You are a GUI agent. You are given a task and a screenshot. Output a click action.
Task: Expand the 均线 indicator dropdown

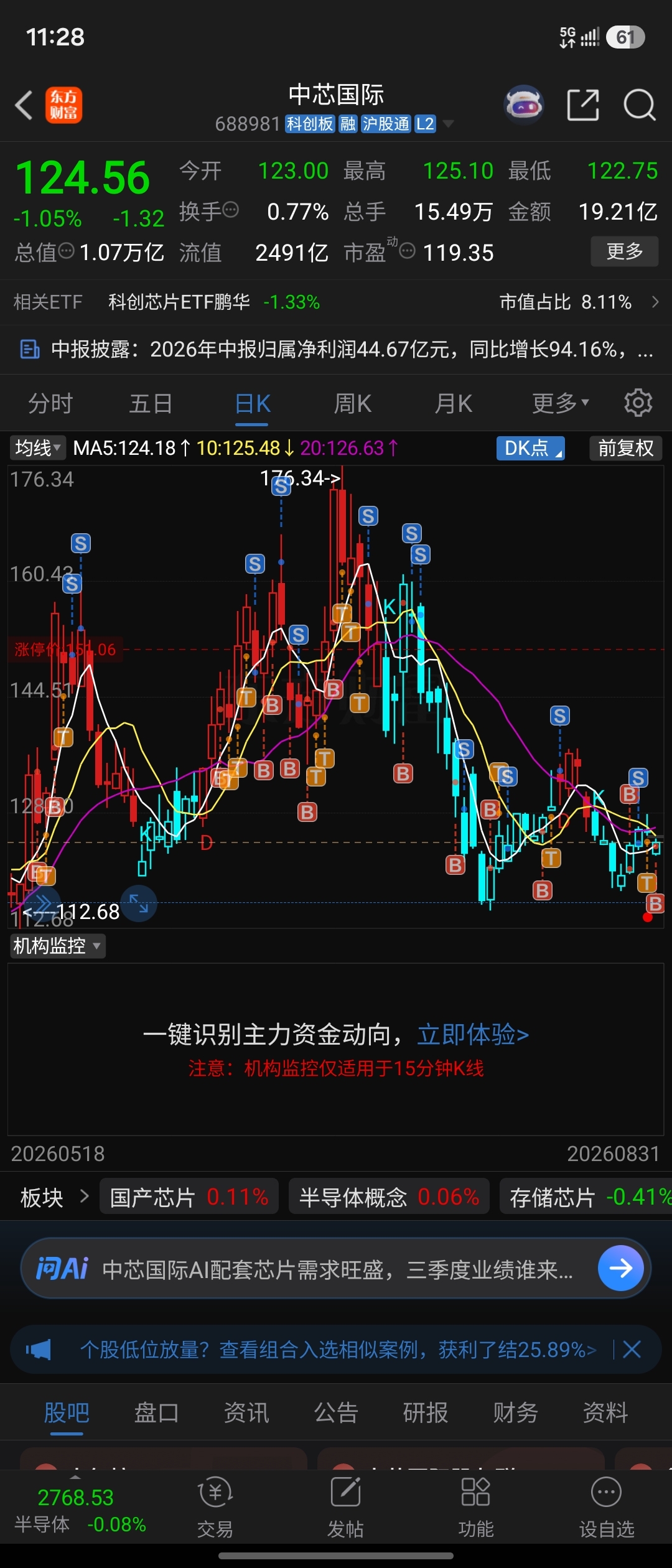[37, 448]
